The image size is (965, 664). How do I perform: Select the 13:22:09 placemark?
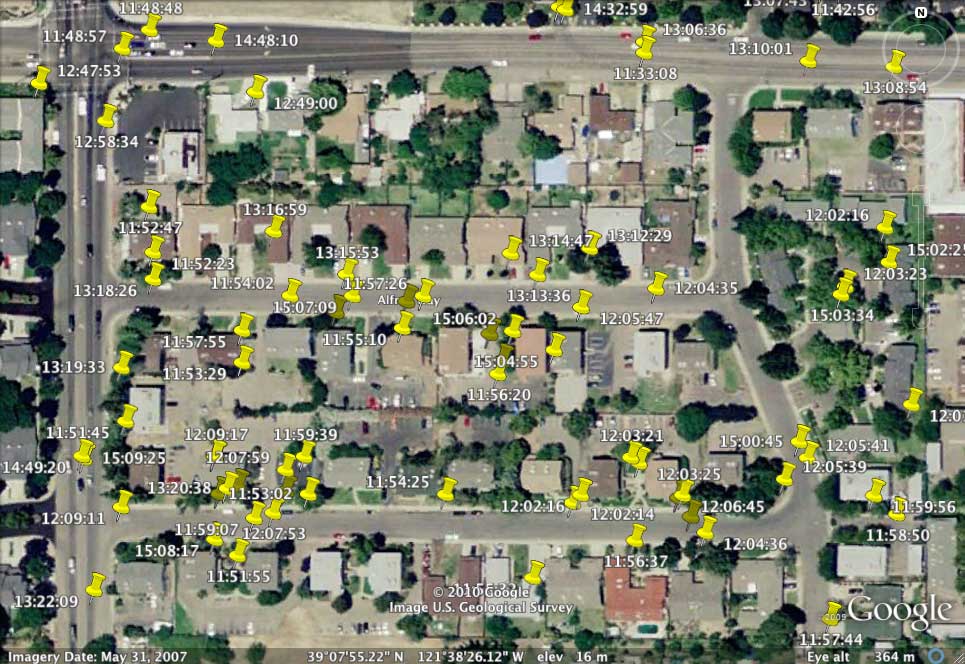(96, 585)
